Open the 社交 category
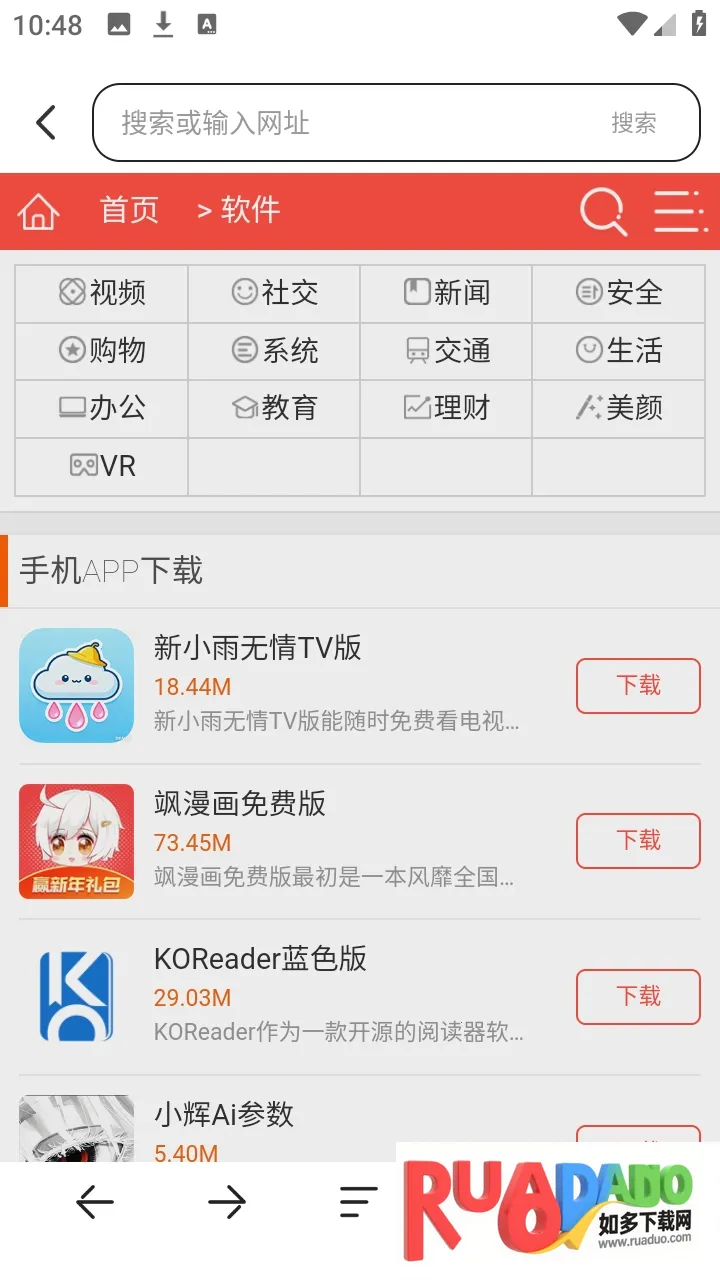Viewport: 720px width, 1280px height. pyautogui.click(x=274, y=293)
